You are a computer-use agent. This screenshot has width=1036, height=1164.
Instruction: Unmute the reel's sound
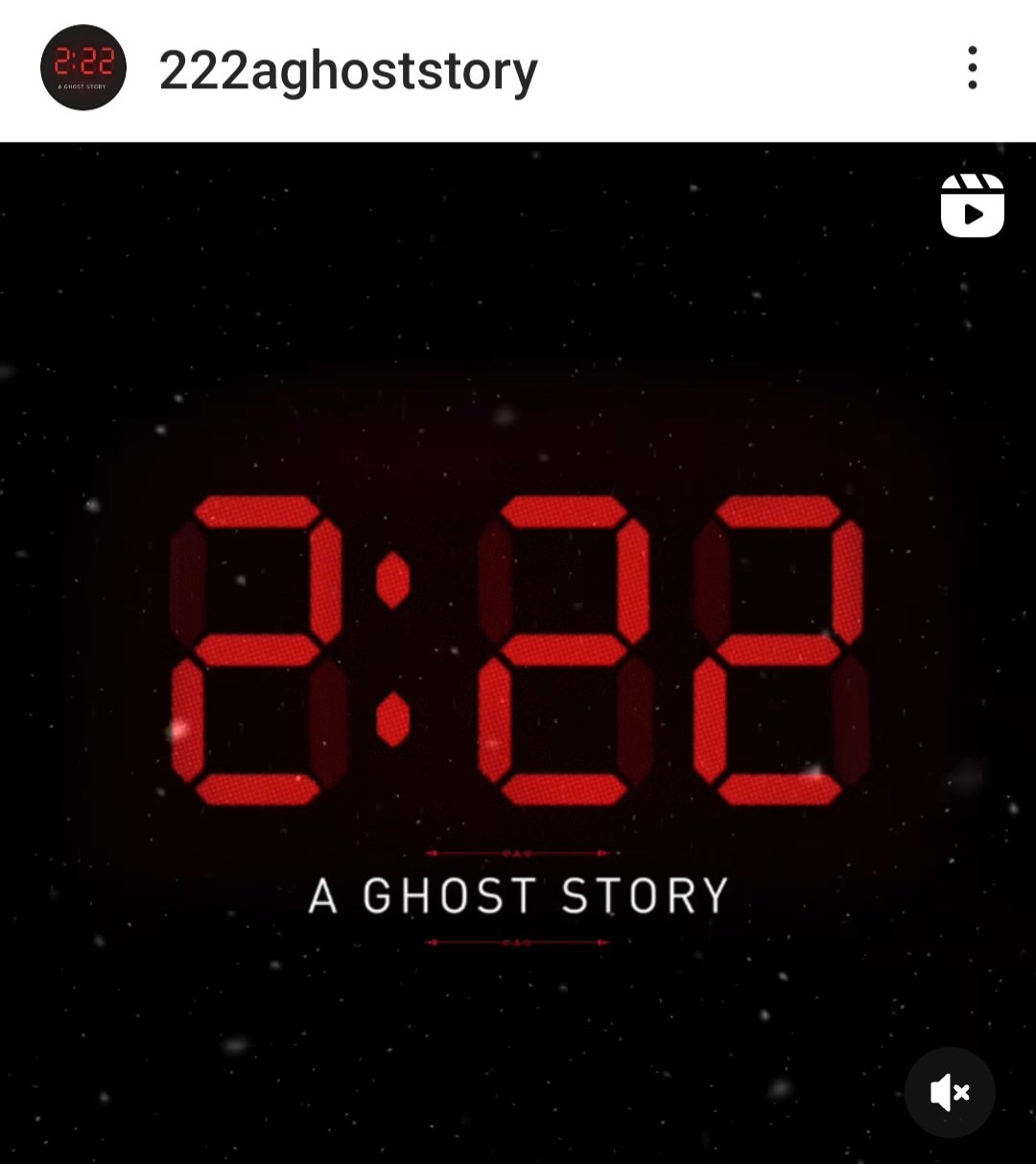coord(949,1092)
